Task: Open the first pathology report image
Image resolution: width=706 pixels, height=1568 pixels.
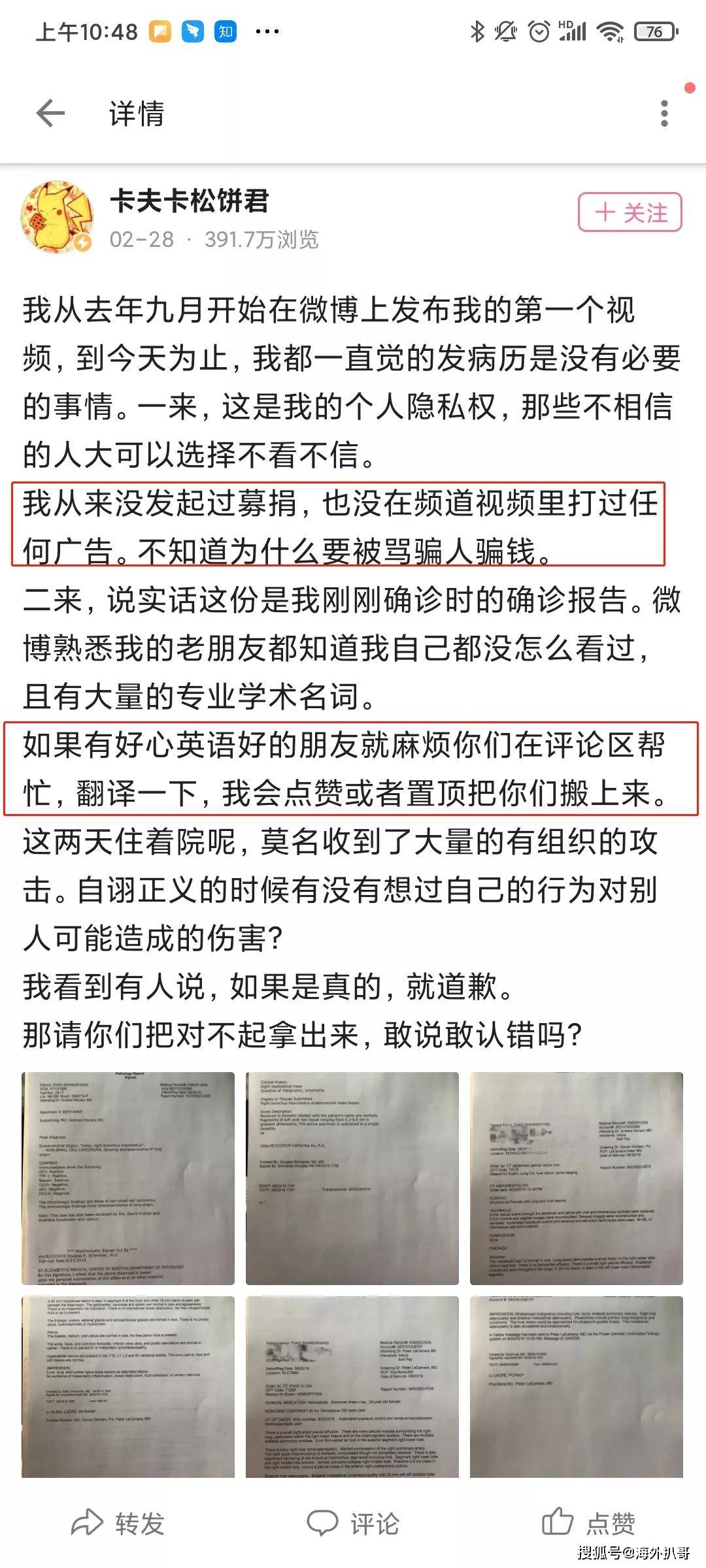Action: pyautogui.click(x=128, y=1179)
